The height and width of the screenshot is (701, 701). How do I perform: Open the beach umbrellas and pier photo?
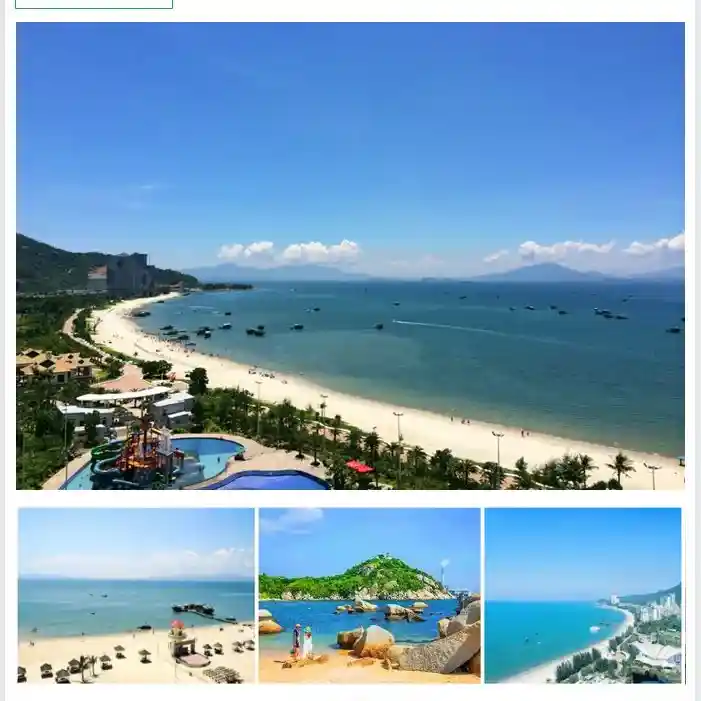click(x=136, y=595)
